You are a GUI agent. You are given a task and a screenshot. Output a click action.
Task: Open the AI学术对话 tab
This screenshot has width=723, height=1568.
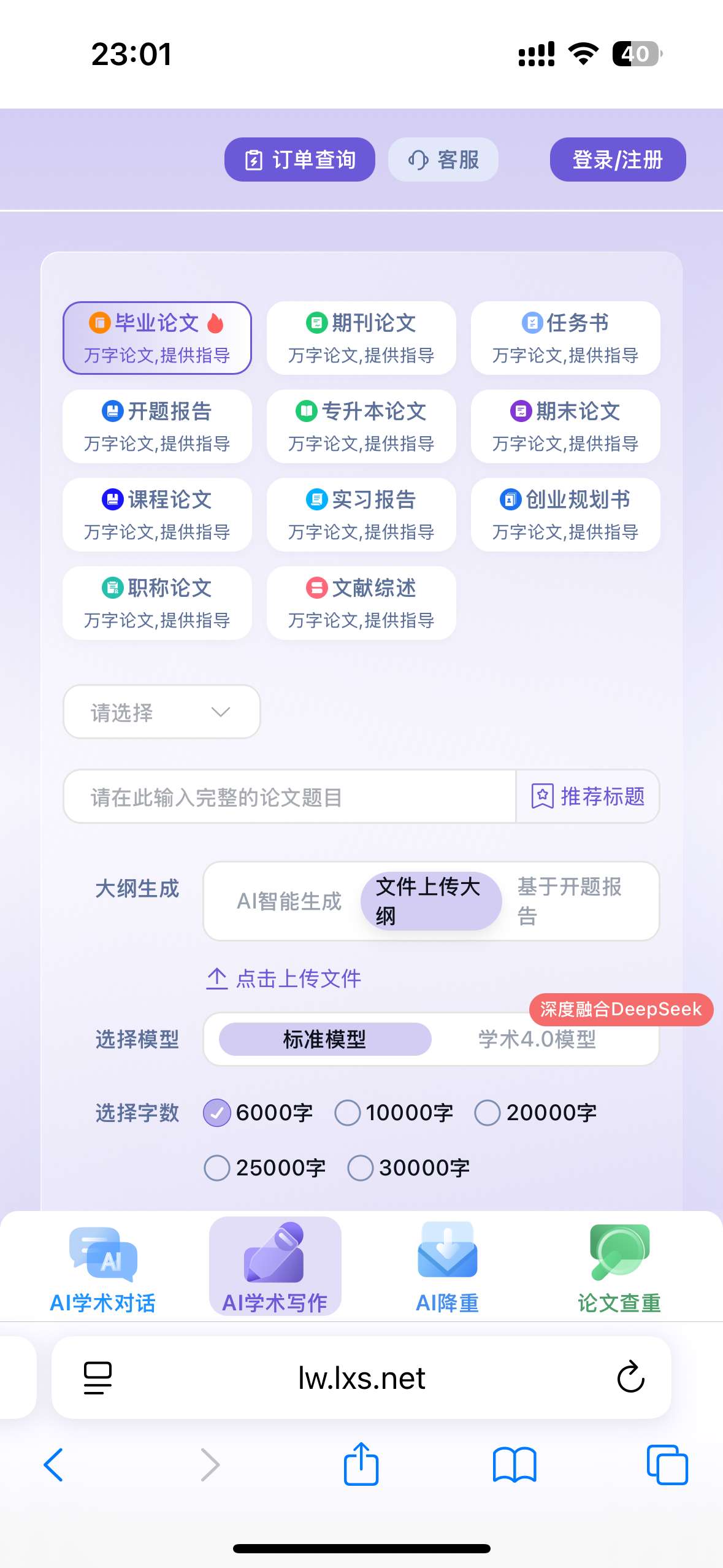pyautogui.click(x=102, y=1267)
